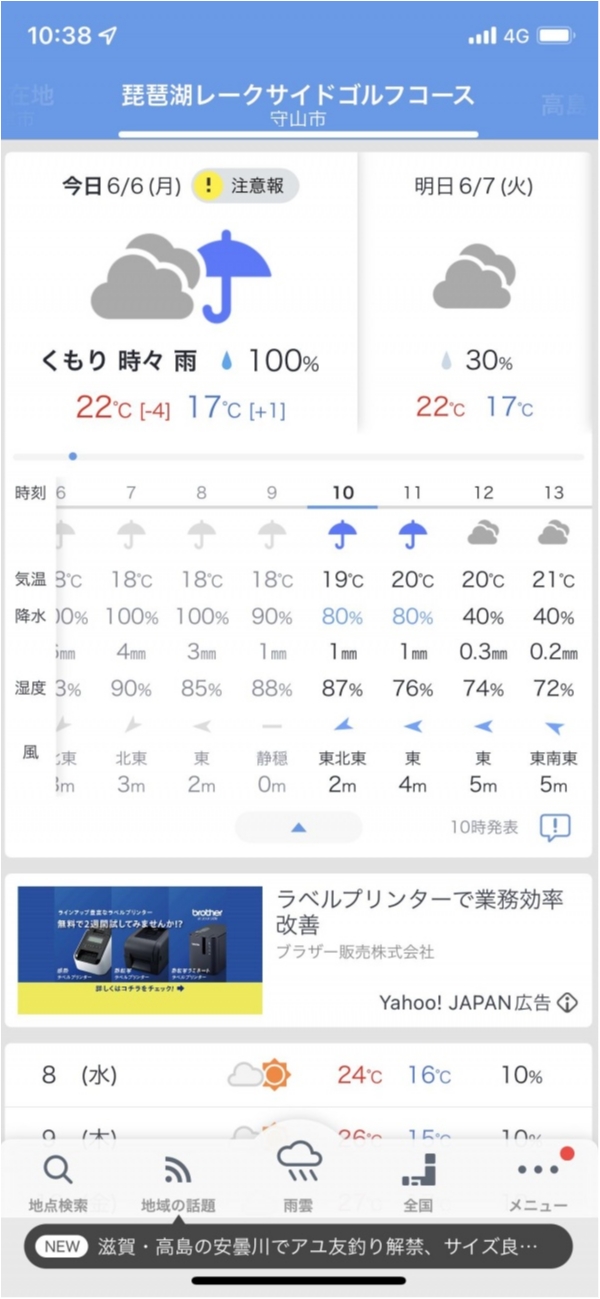Open the forecast report speech bubble icon

554,827
